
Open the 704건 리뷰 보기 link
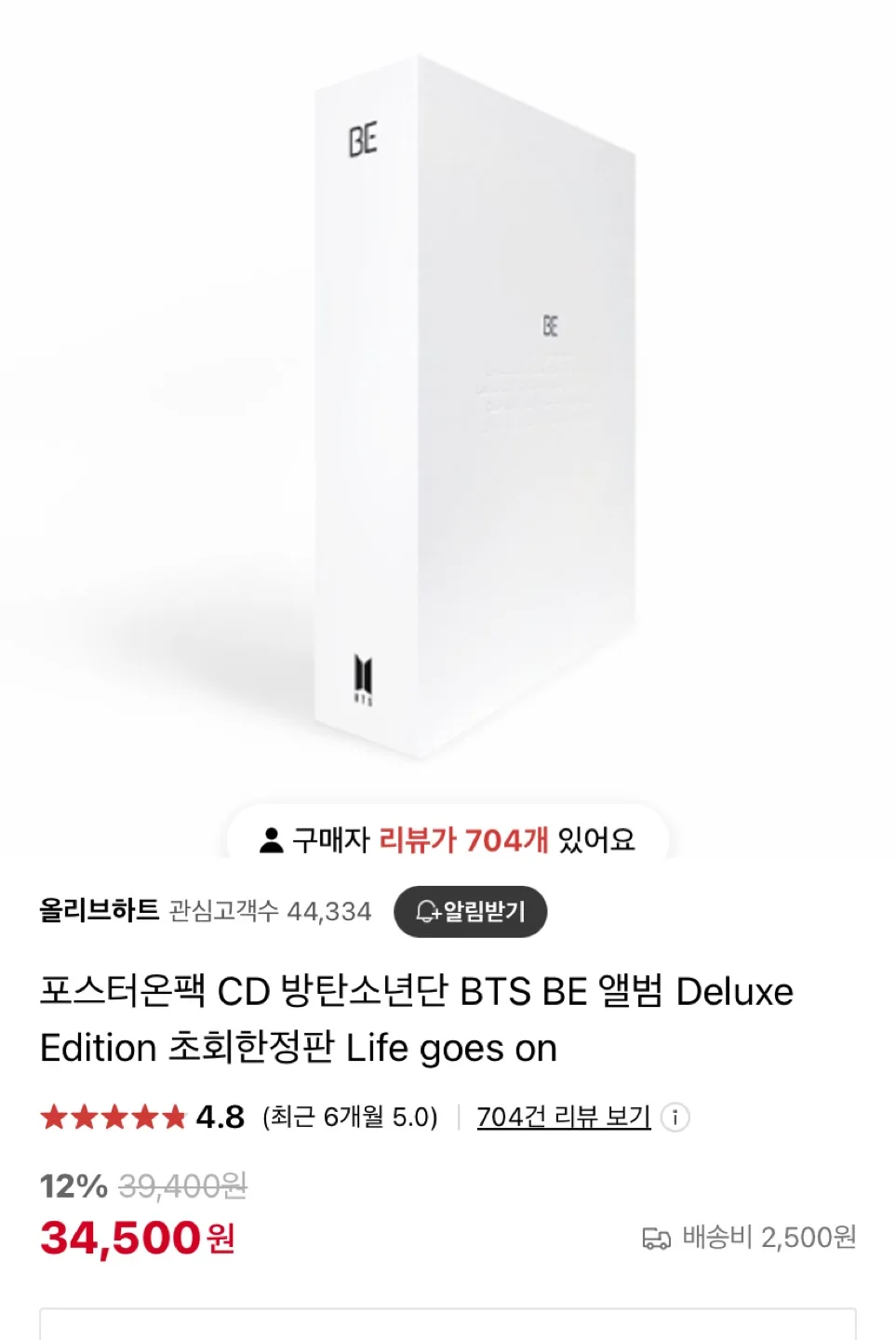click(x=563, y=1116)
